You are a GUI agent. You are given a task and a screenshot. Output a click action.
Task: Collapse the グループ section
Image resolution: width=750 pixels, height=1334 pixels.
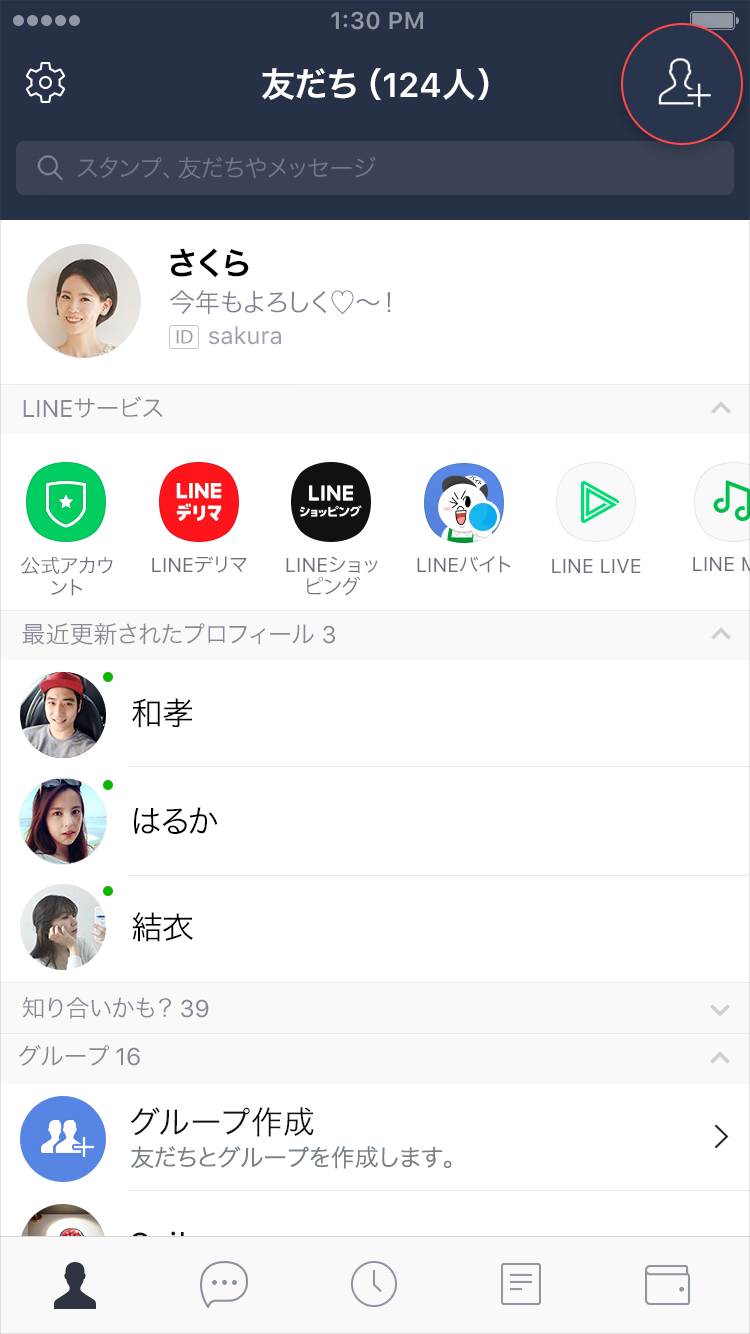[x=720, y=1057]
